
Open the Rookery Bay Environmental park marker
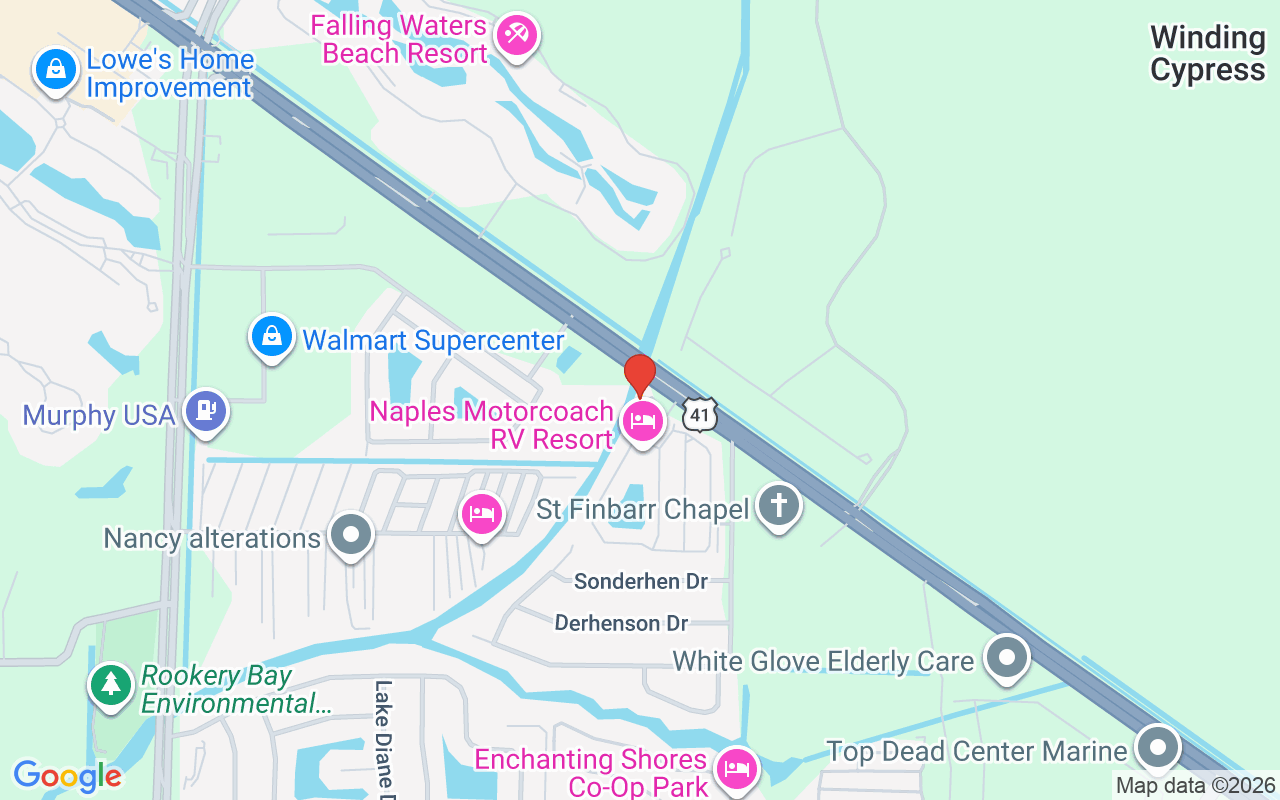[111, 686]
